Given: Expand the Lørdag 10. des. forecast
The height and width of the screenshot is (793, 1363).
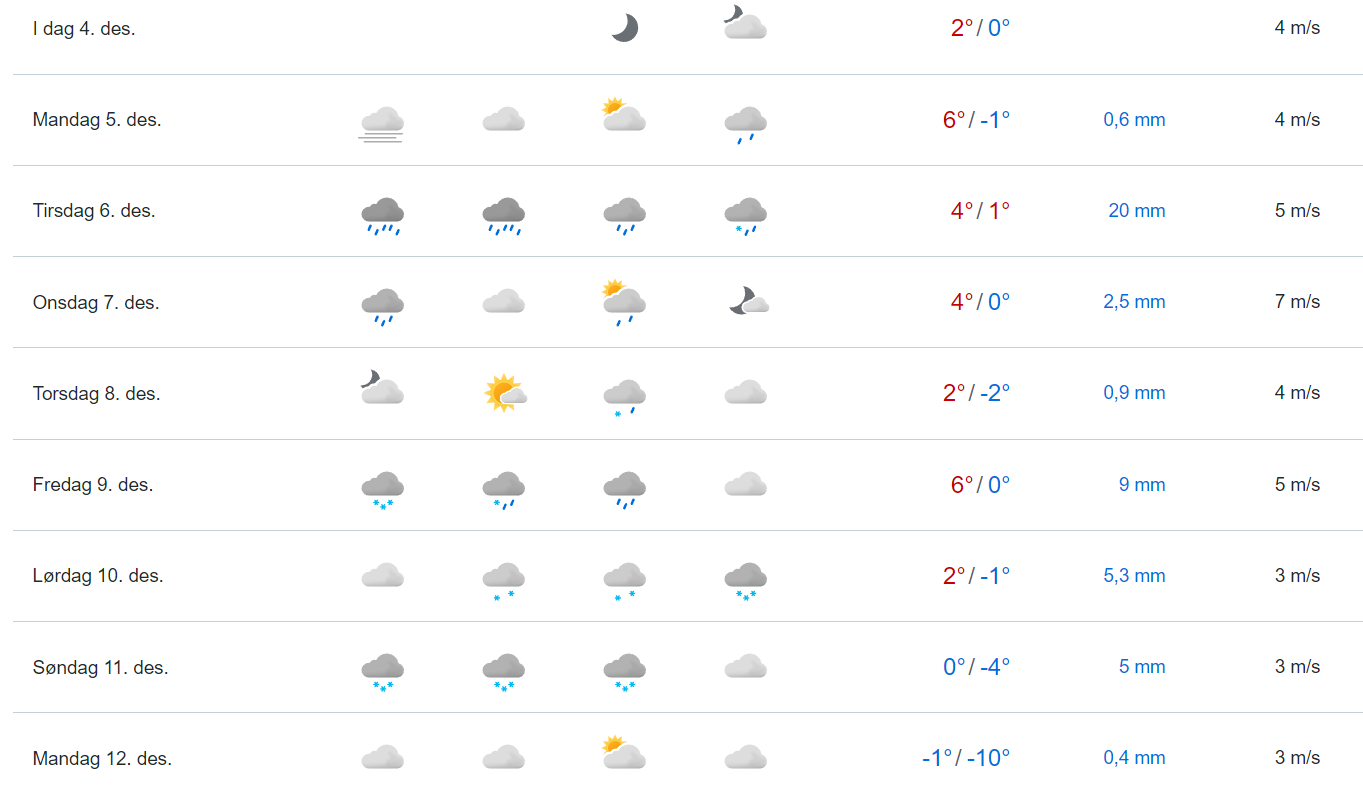Looking at the screenshot, I should (x=98, y=576).
